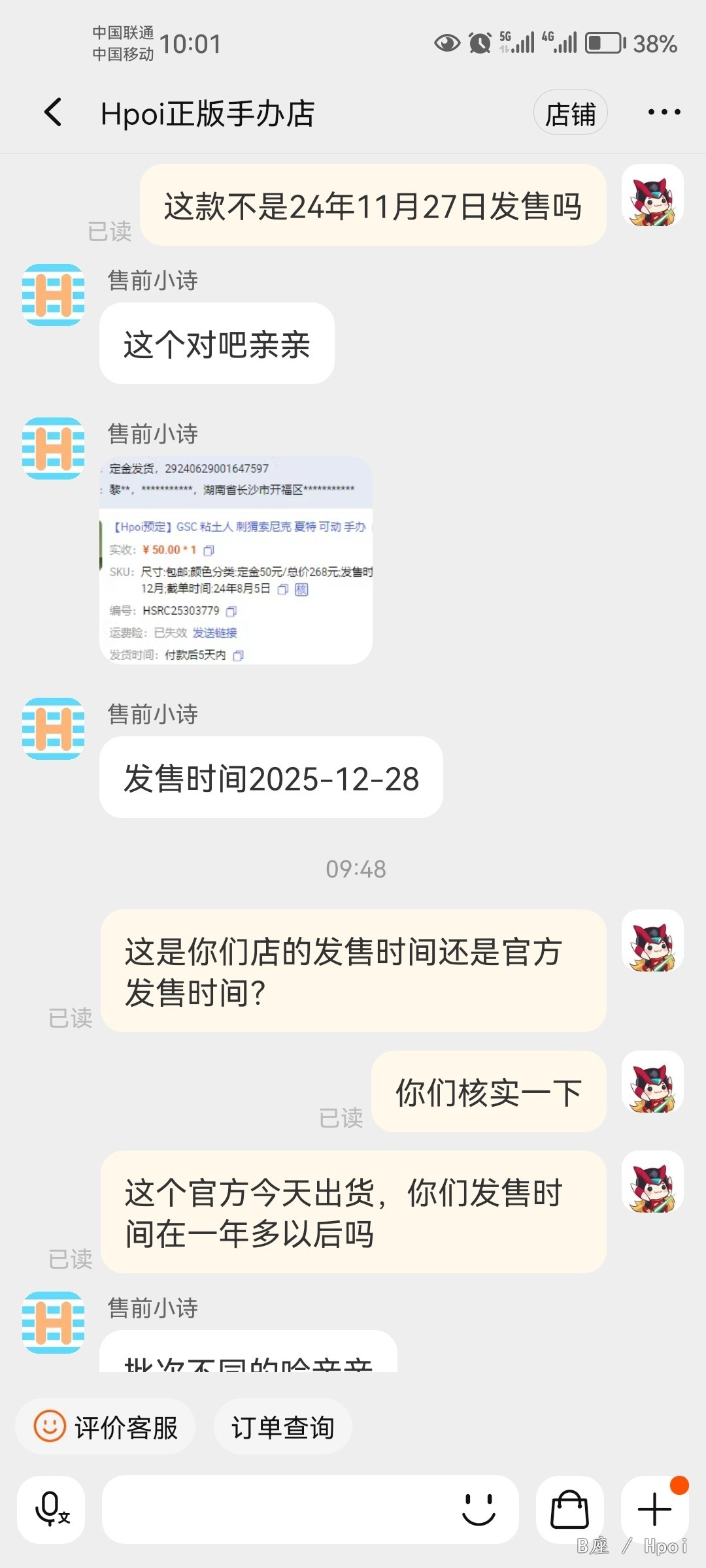Open the three-dot overflow menu
This screenshot has width=706, height=1568.
click(664, 112)
